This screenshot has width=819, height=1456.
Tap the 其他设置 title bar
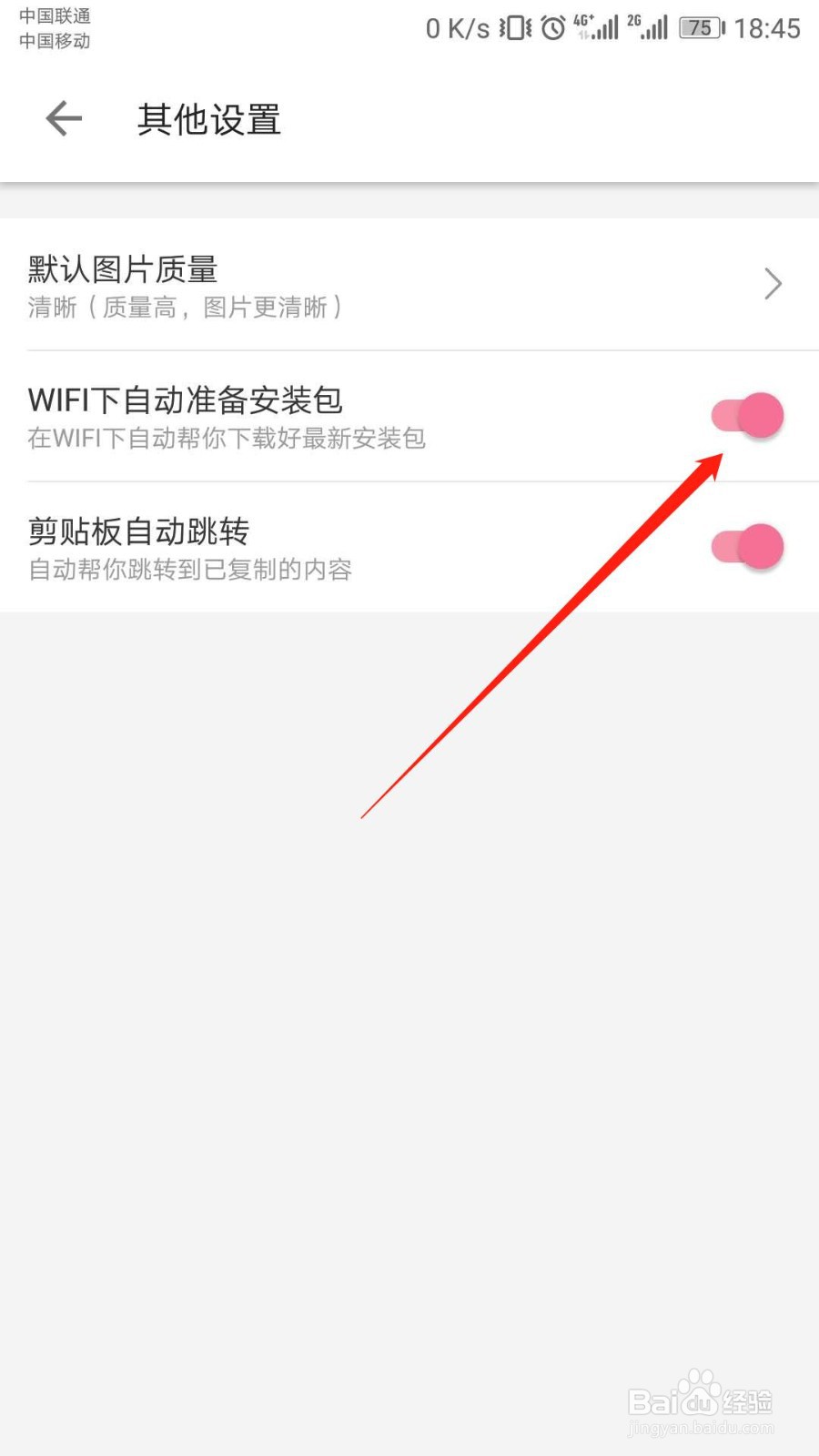pyautogui.click(x=208, y=119)
